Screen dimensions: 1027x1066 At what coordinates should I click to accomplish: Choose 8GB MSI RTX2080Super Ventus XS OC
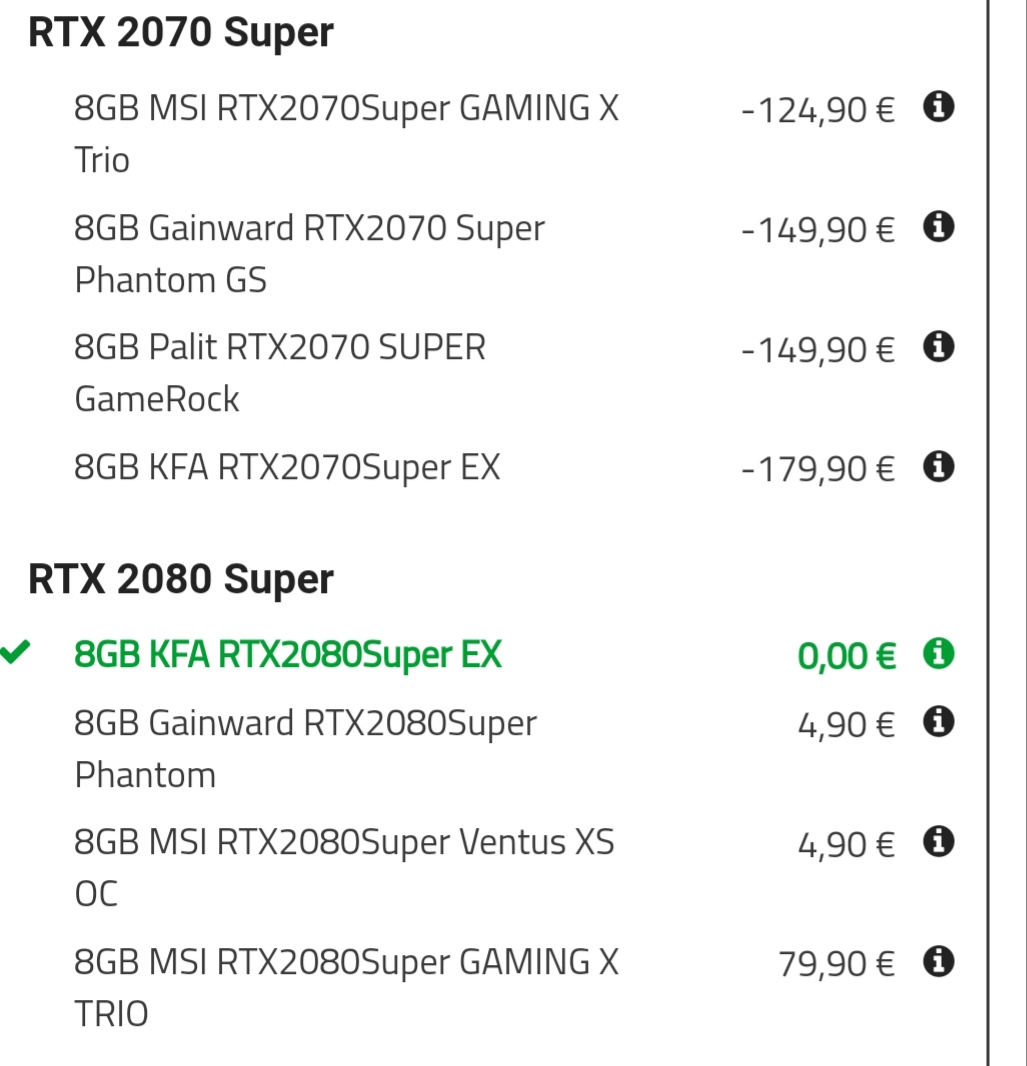344,843
